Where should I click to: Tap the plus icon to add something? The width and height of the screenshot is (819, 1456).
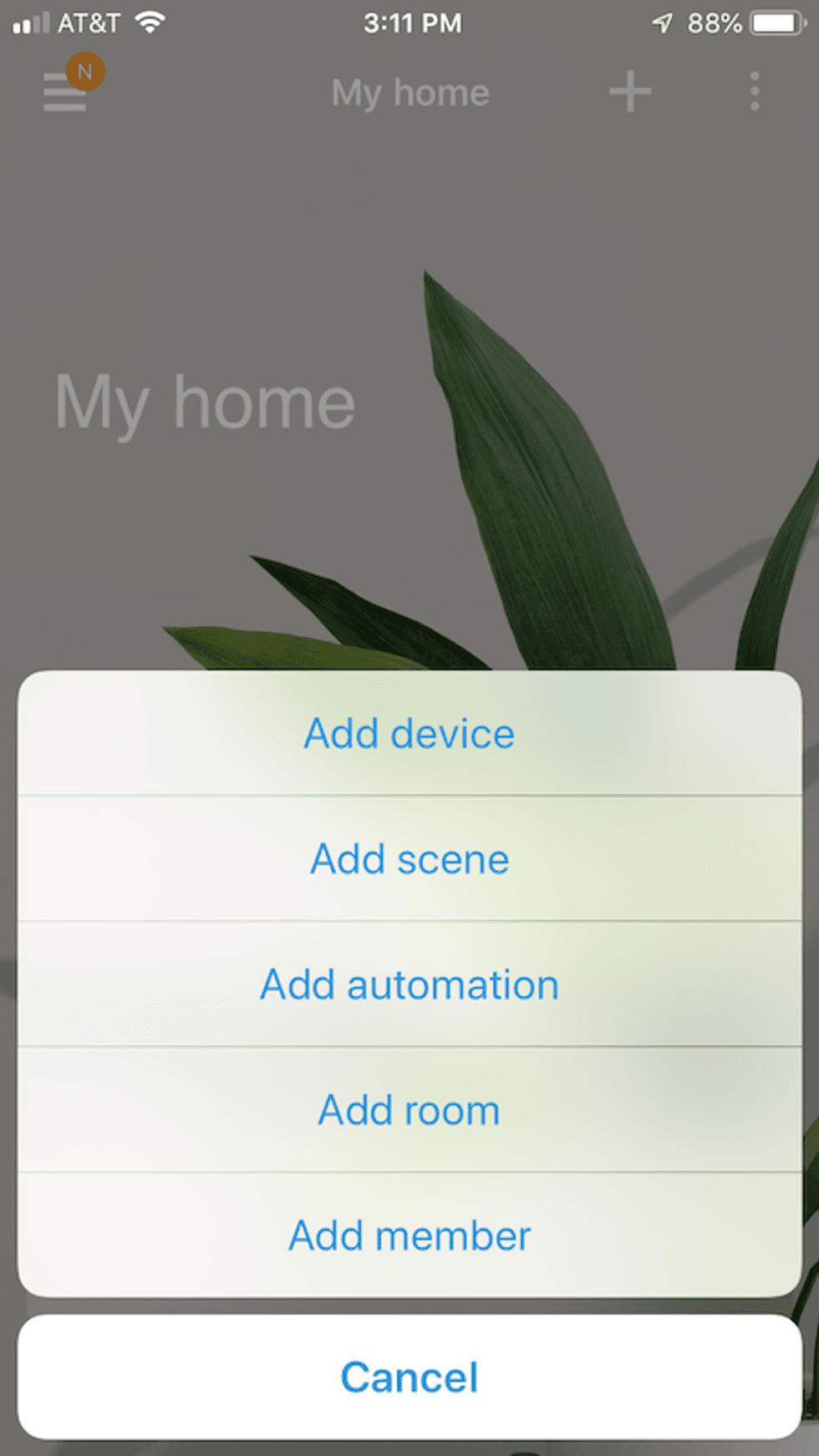(629, 92)
